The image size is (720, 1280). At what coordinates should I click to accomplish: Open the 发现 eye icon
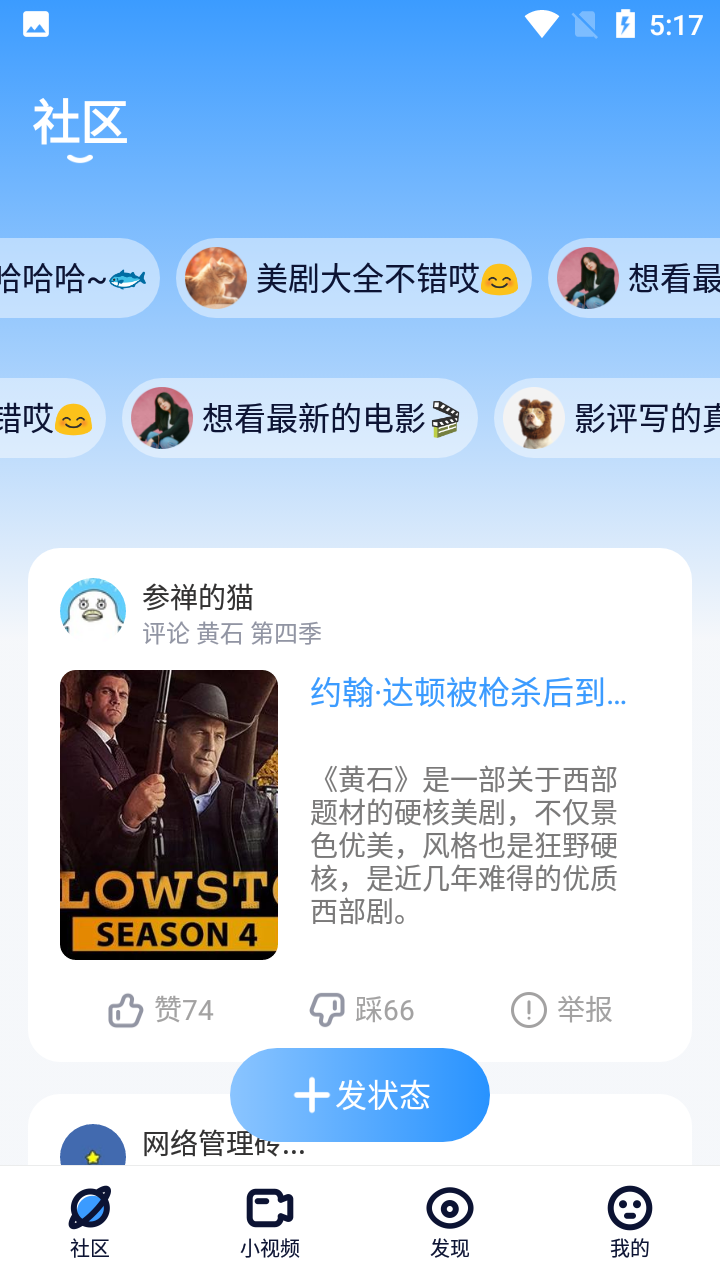pyautogui.click(x=449, y=1207)
